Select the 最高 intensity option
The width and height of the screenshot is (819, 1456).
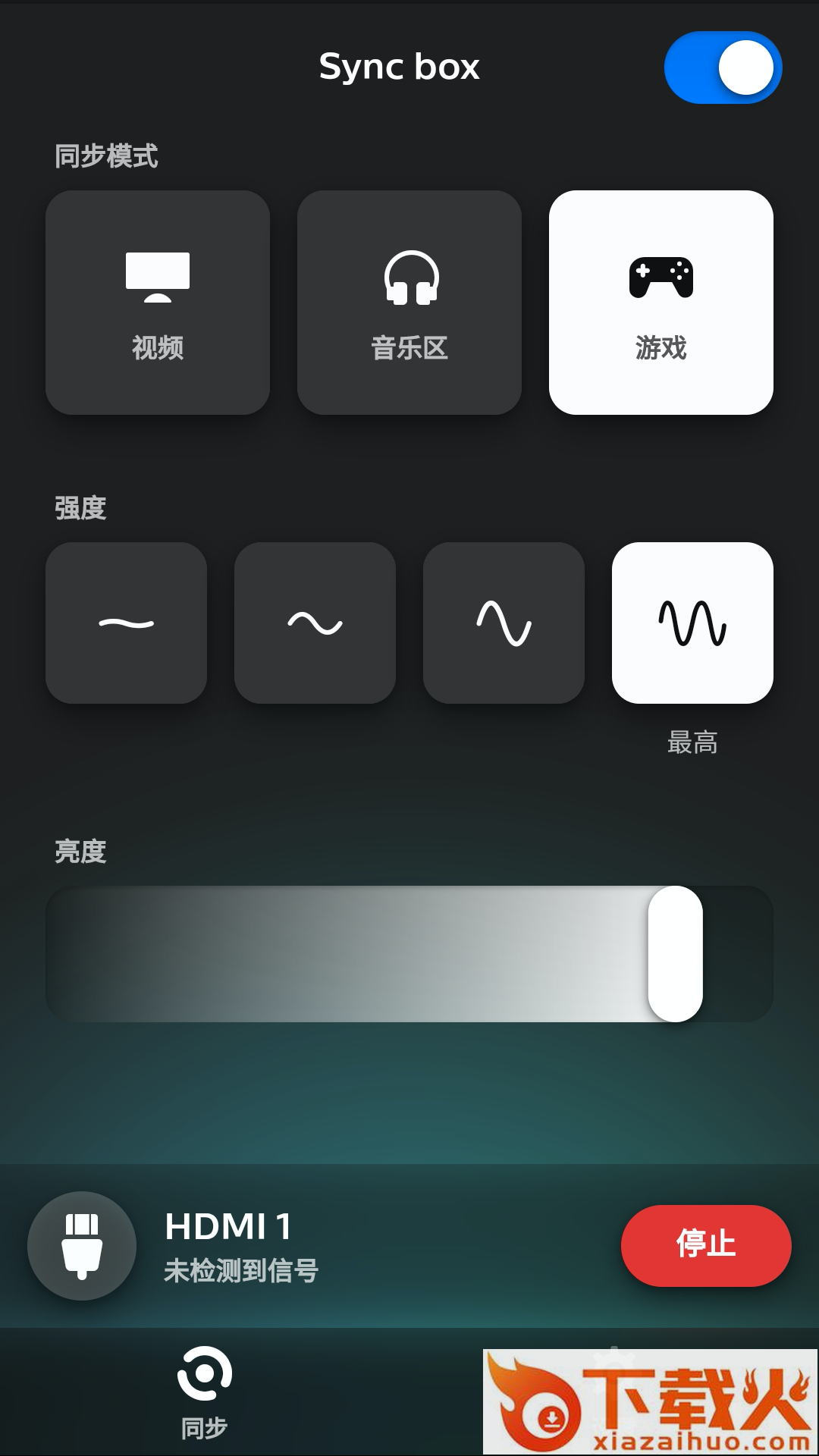[692, 623]
